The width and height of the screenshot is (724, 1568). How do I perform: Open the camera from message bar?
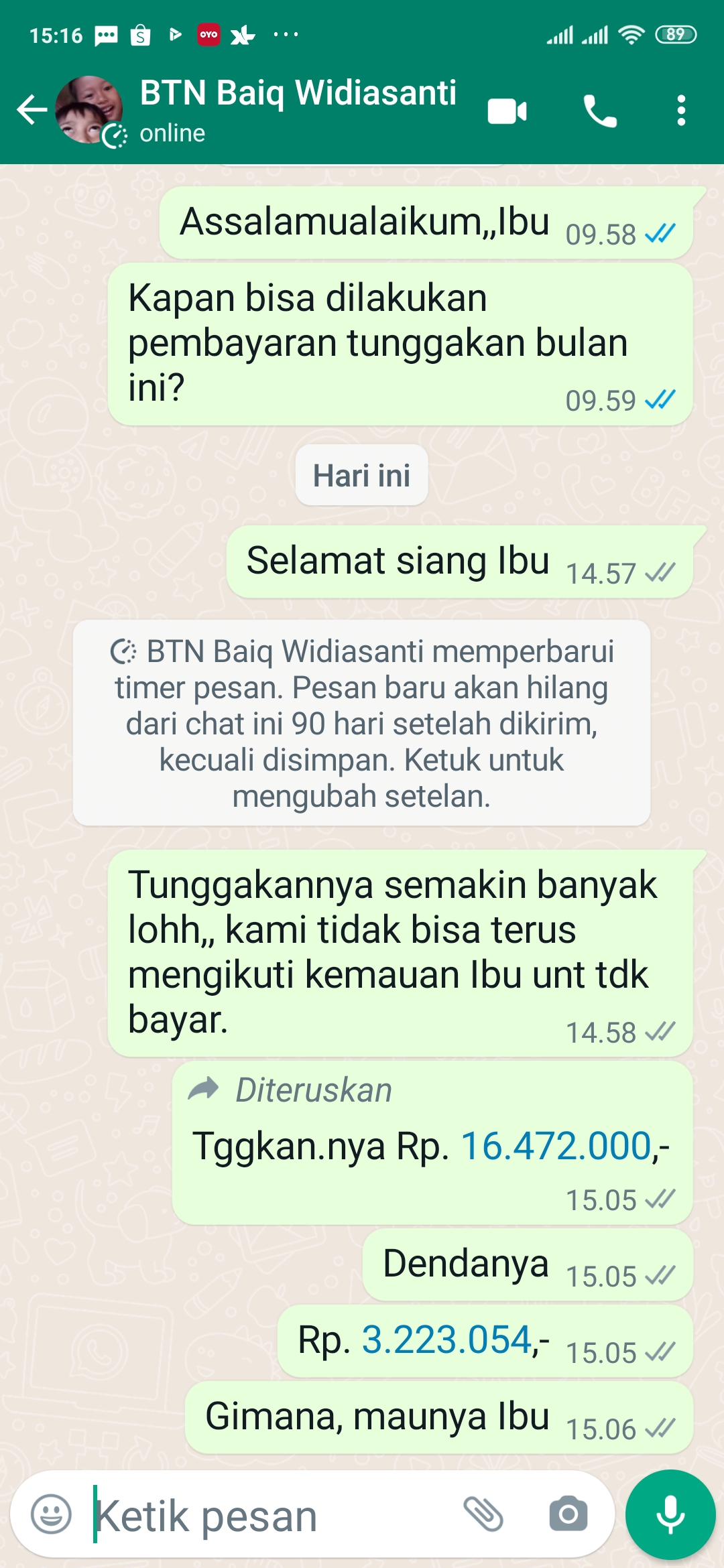pyautogui.click(x=568, y=1514)
